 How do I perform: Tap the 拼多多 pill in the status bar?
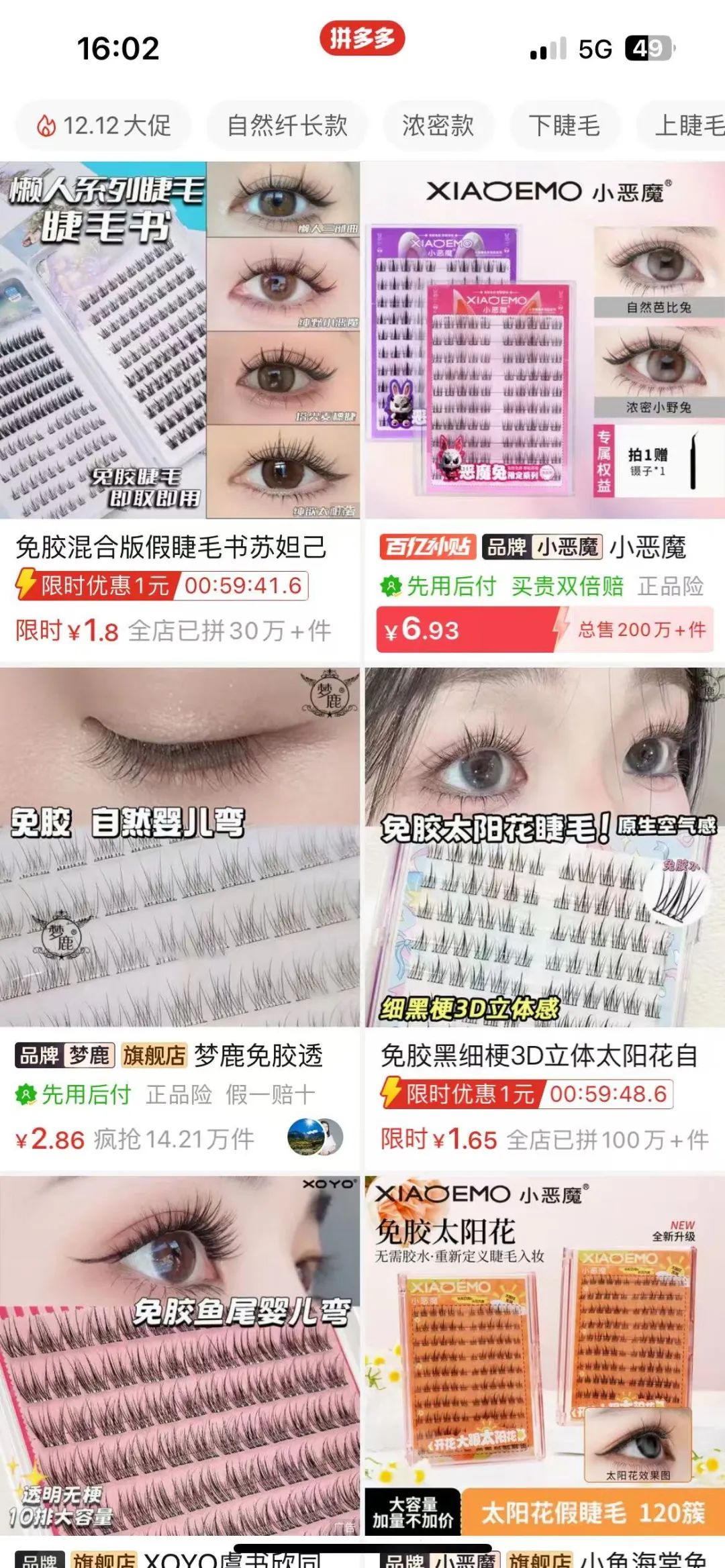(362, 39)
